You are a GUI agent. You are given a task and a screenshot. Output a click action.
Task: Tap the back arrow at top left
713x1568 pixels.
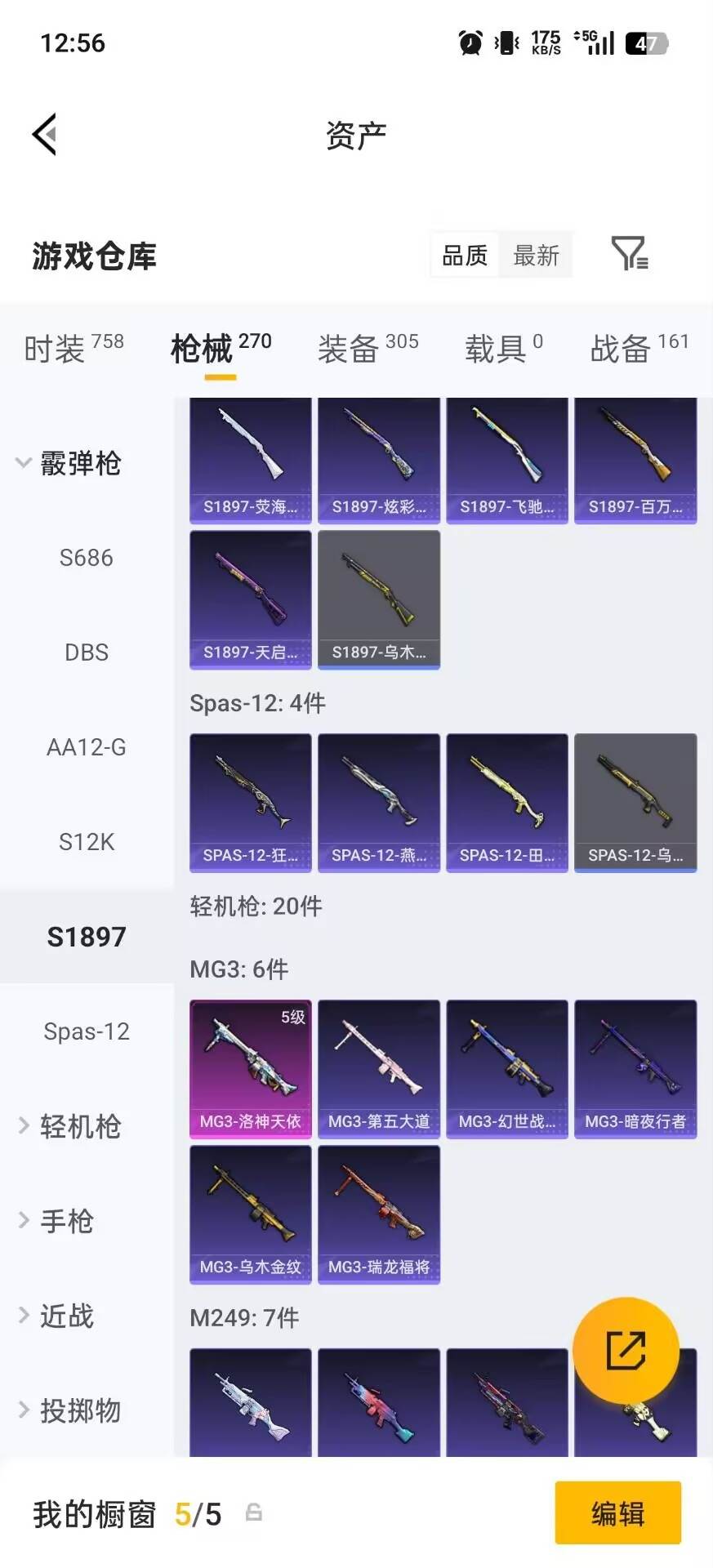47,135
